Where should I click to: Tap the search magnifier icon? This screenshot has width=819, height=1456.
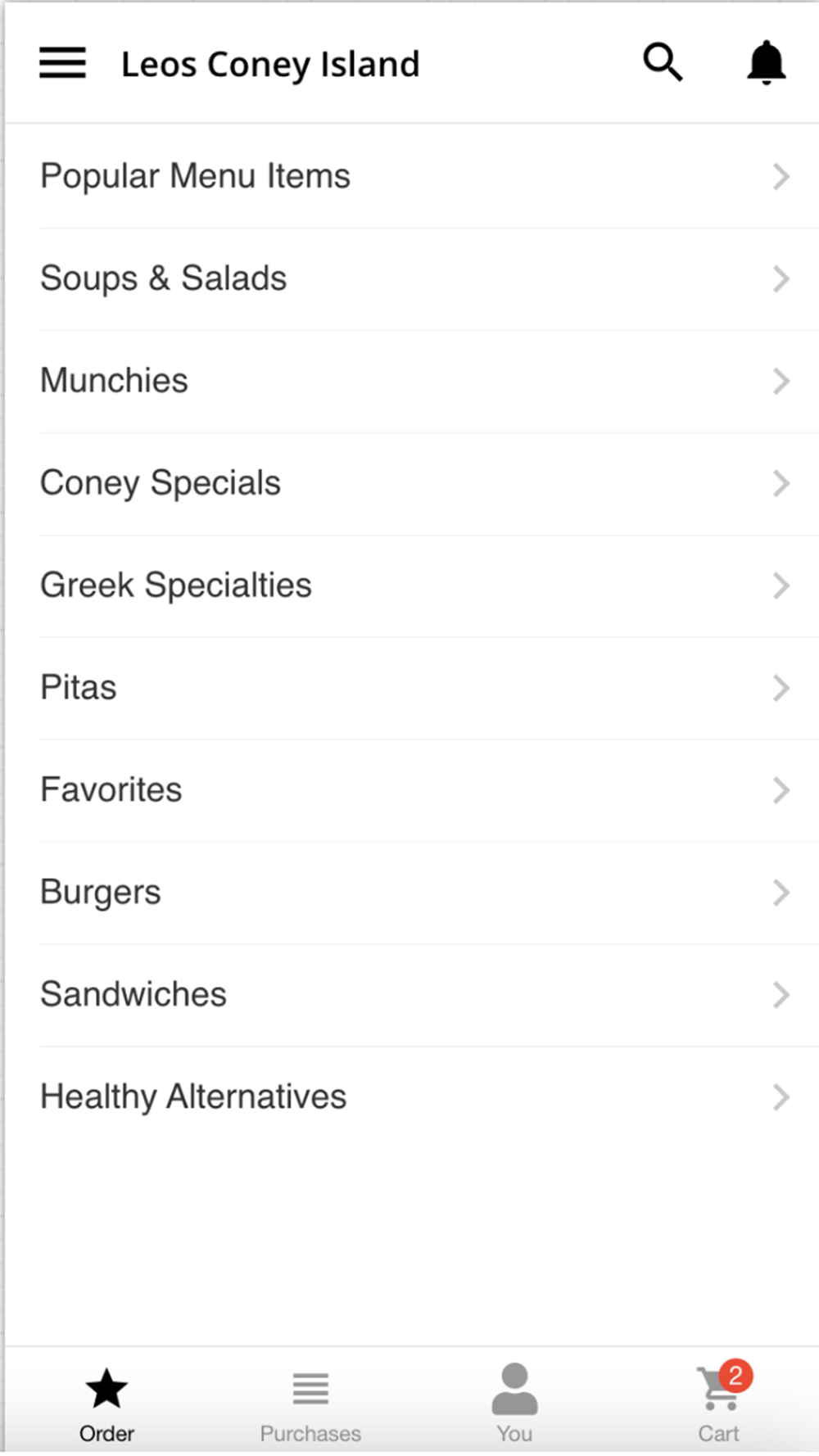coord(663,62)
